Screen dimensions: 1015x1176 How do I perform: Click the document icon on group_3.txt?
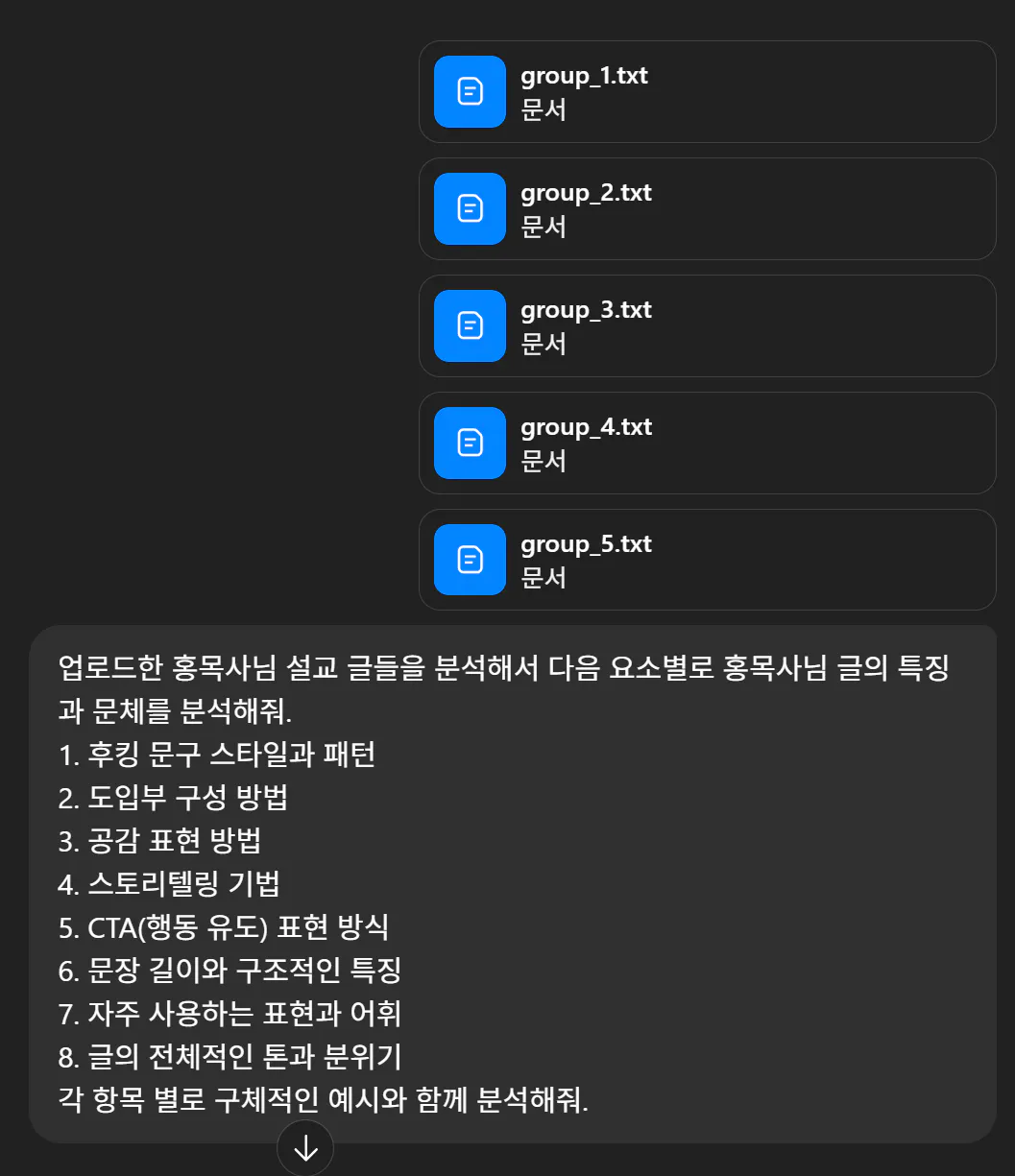click(x=470, y=326)
